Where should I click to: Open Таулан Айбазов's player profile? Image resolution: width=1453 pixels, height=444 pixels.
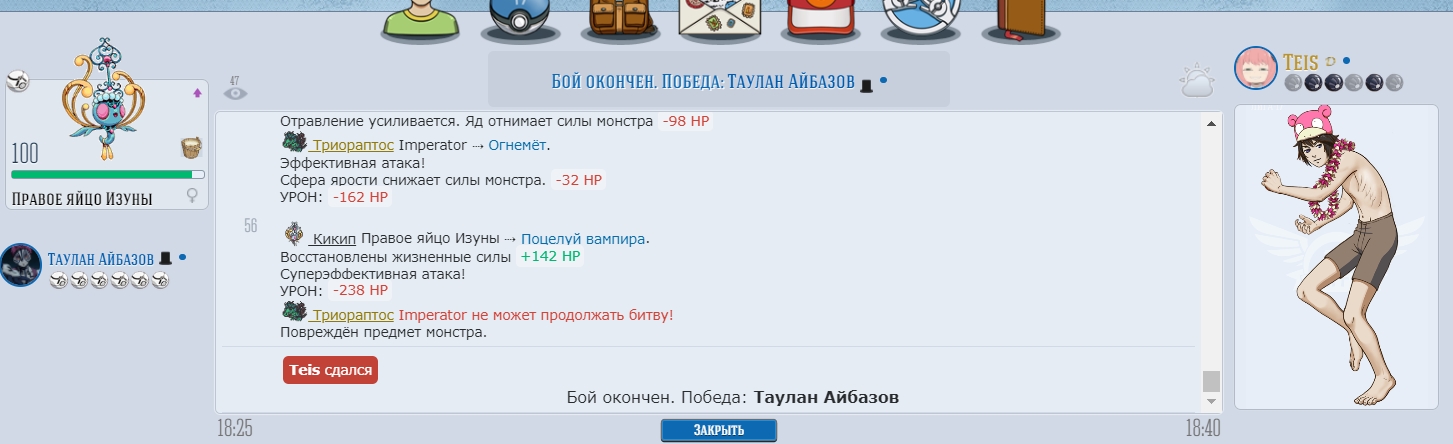[100, 259]
